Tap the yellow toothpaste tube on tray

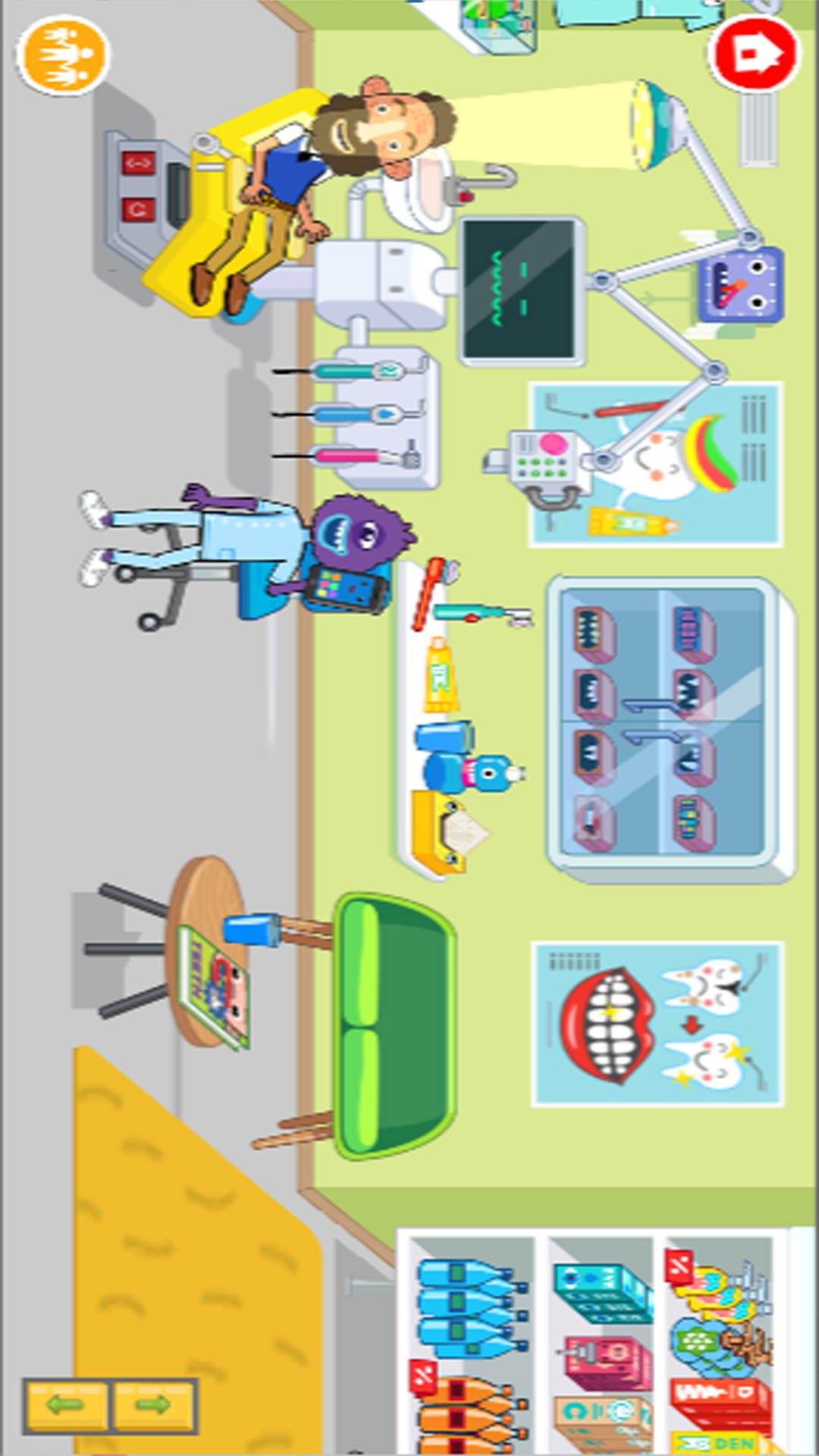440,675
